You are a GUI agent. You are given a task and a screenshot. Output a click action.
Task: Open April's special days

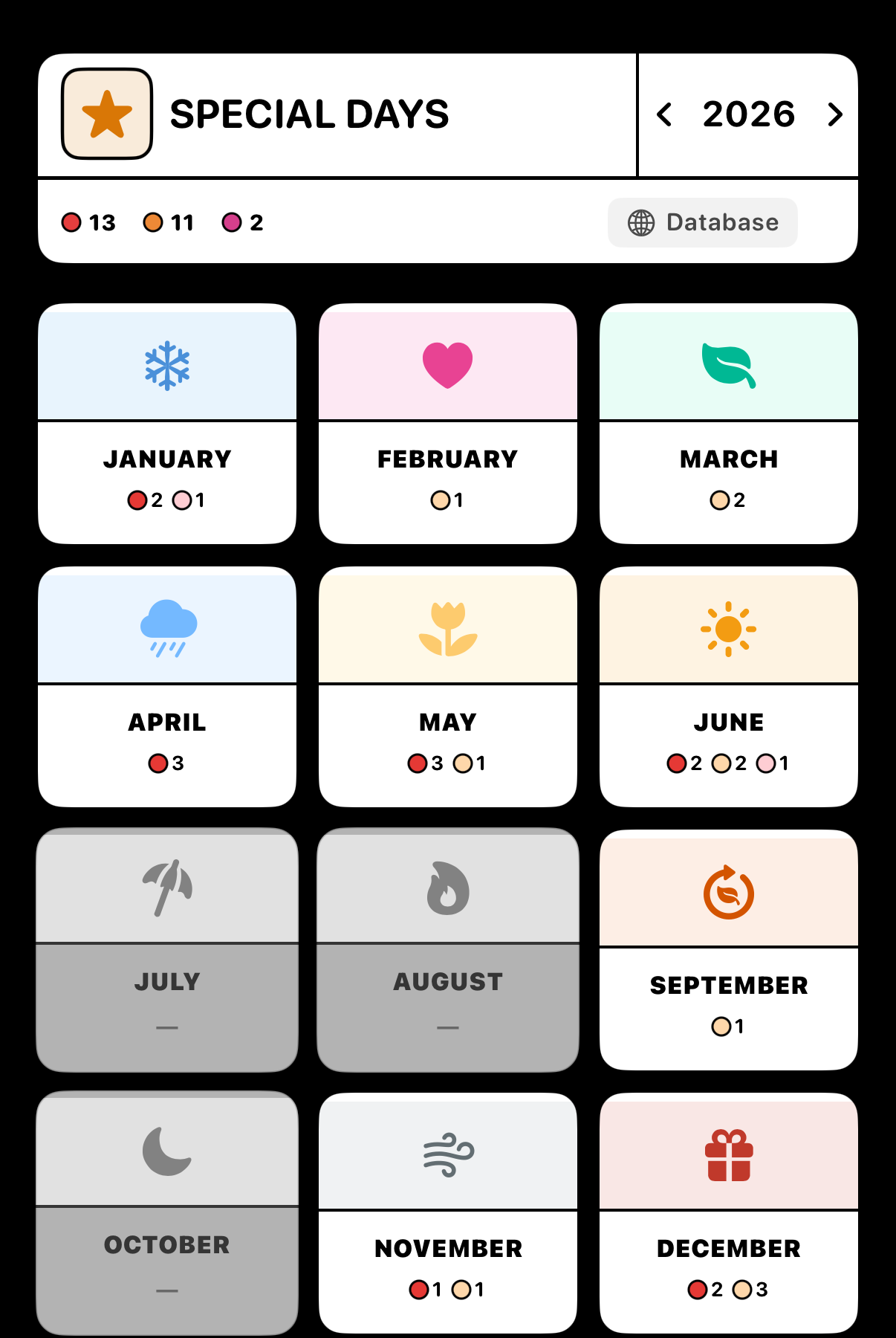[x=167, y=687]
